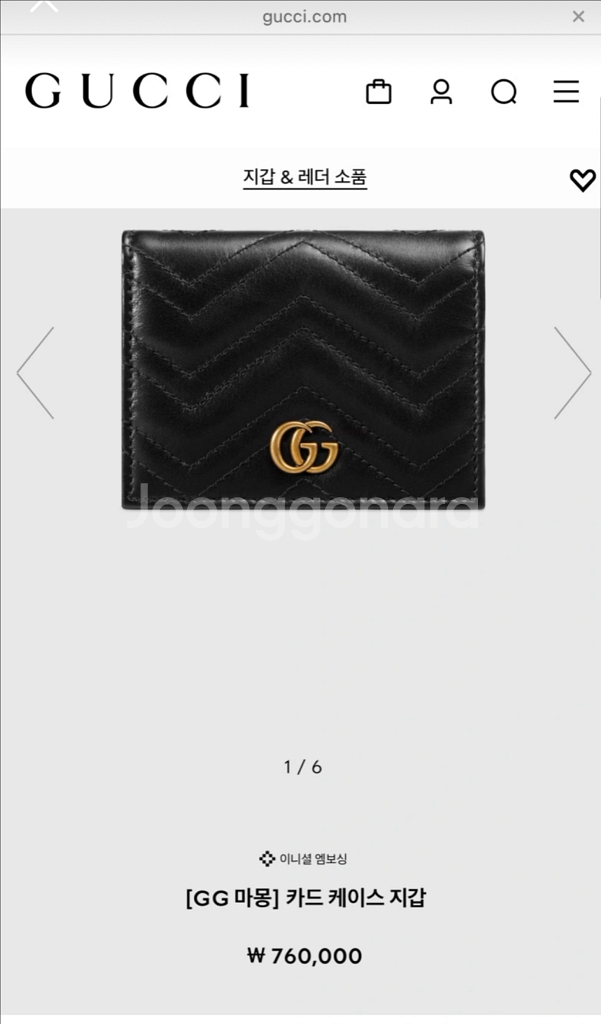Add the wallet to wishlist heart

(x=582, y=180)
